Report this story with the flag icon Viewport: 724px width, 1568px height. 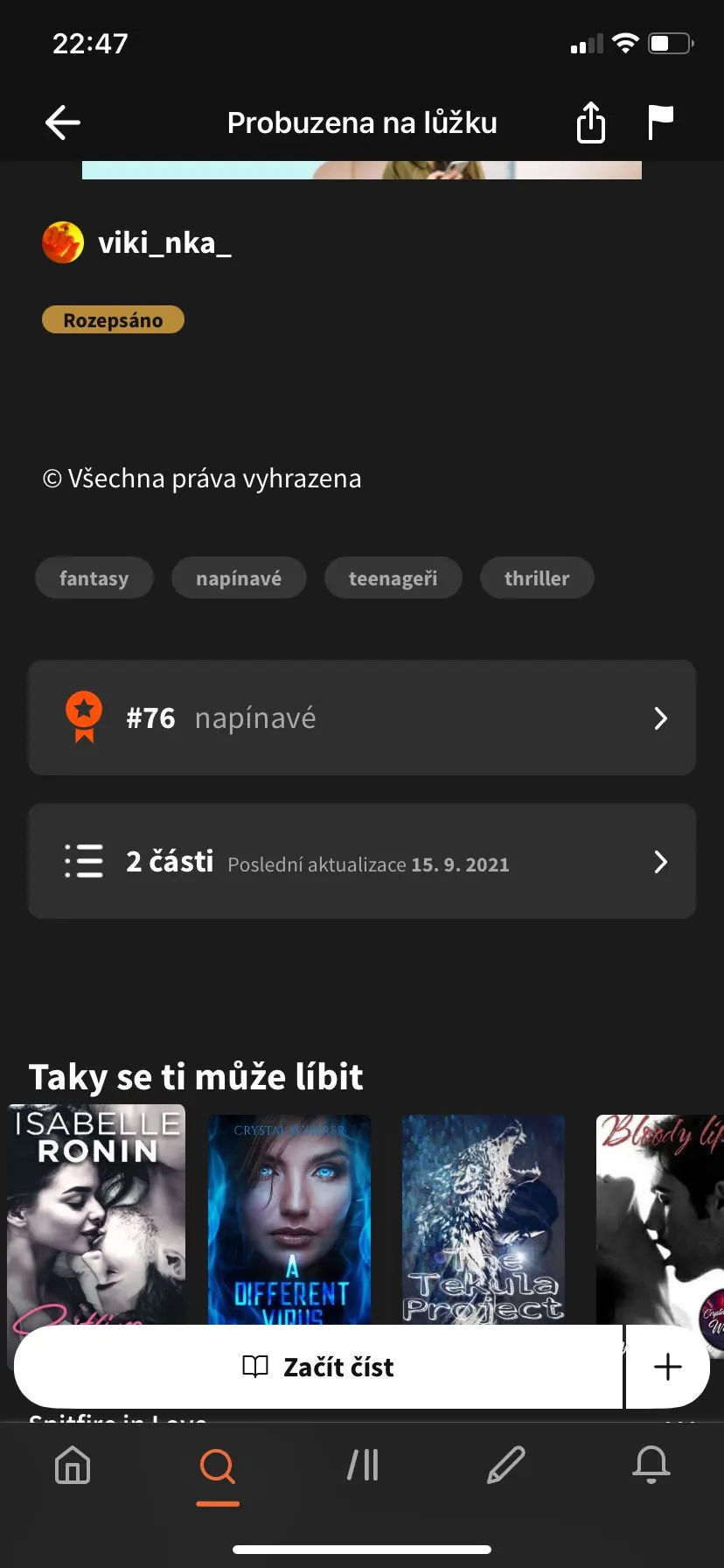pyautogui.click(x=660, y=122)
